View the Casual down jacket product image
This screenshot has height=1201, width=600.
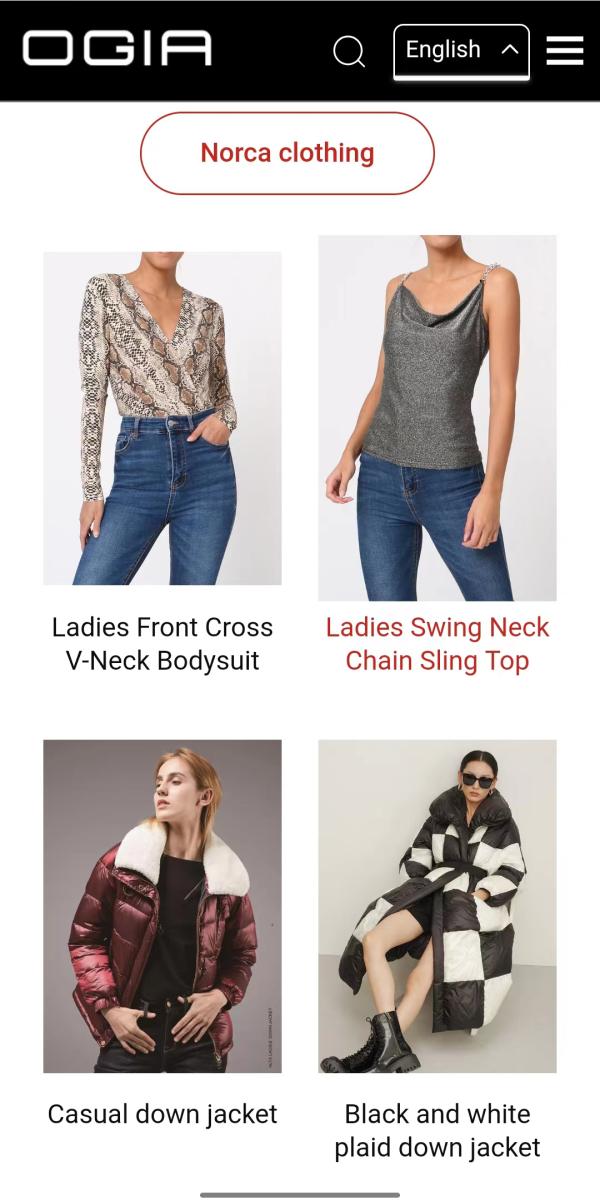click(162, 906)
